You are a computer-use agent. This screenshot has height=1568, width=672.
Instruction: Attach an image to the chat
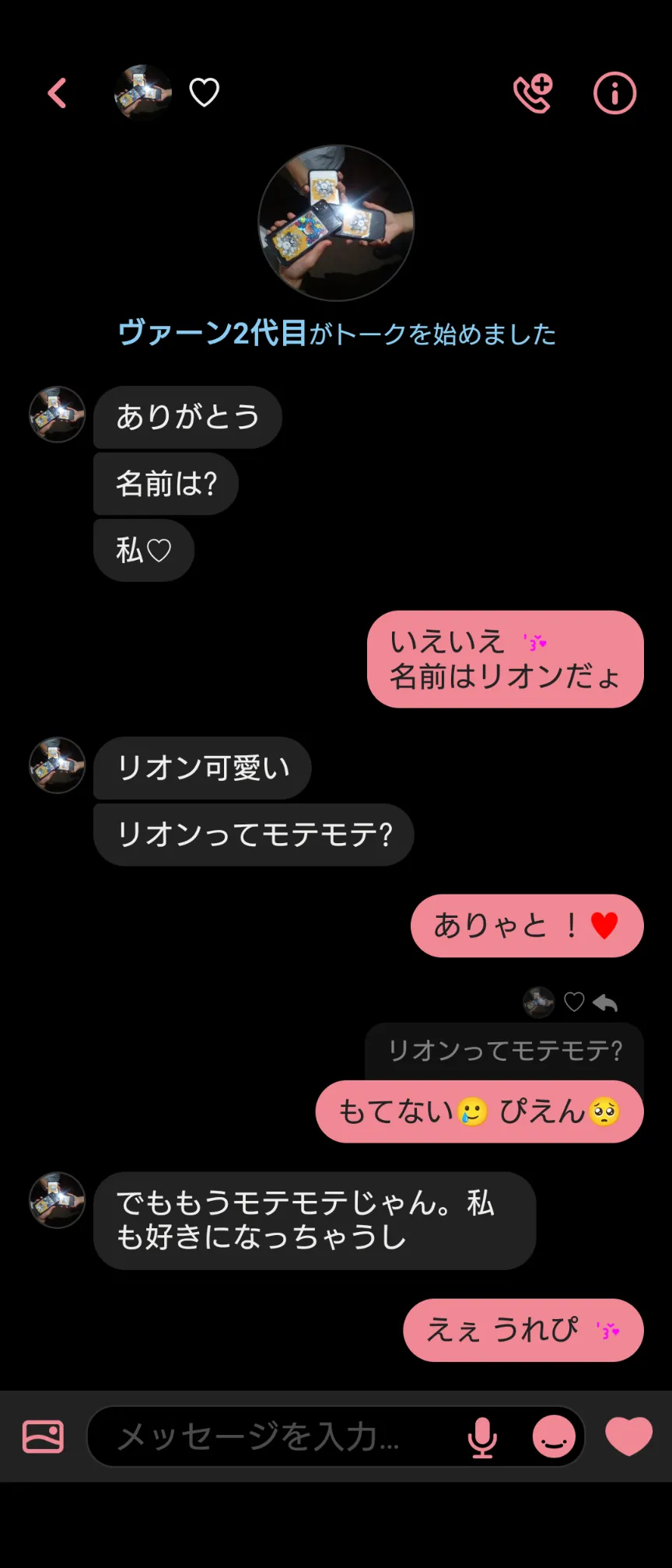(44, 1437)
